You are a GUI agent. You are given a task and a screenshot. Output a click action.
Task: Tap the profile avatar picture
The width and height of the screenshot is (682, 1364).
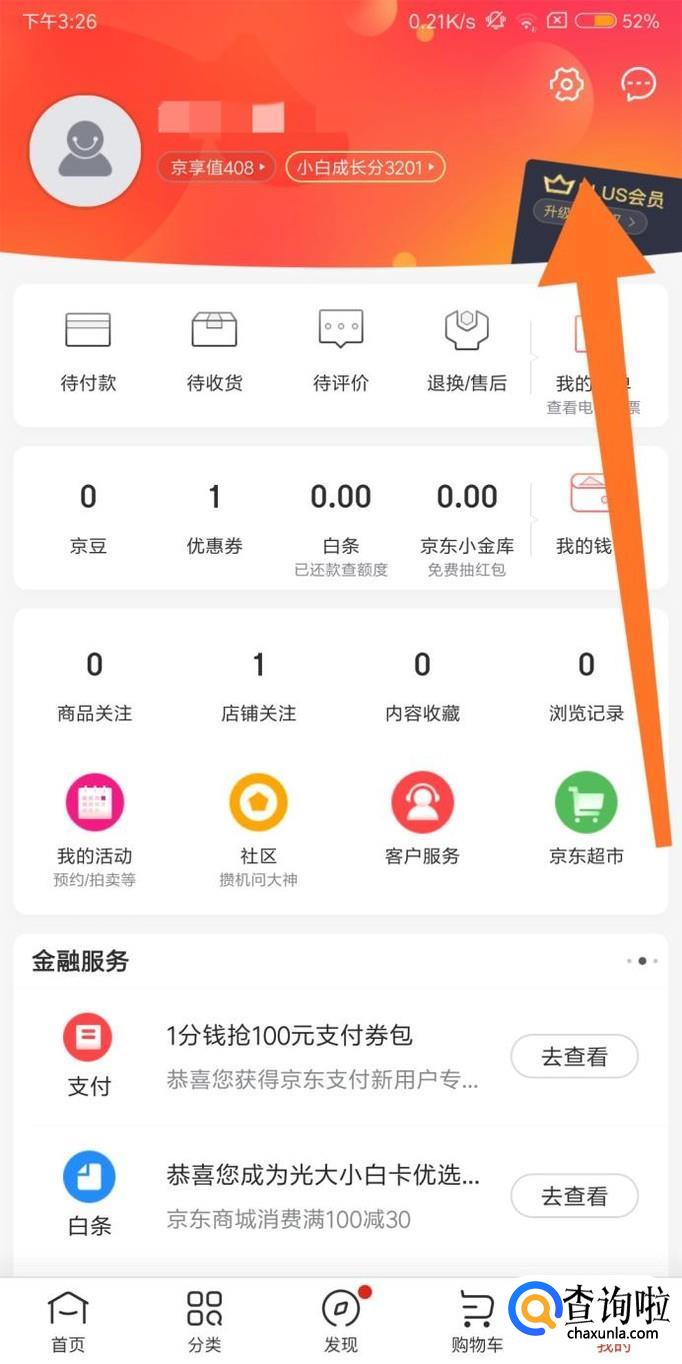click(85, 151)
